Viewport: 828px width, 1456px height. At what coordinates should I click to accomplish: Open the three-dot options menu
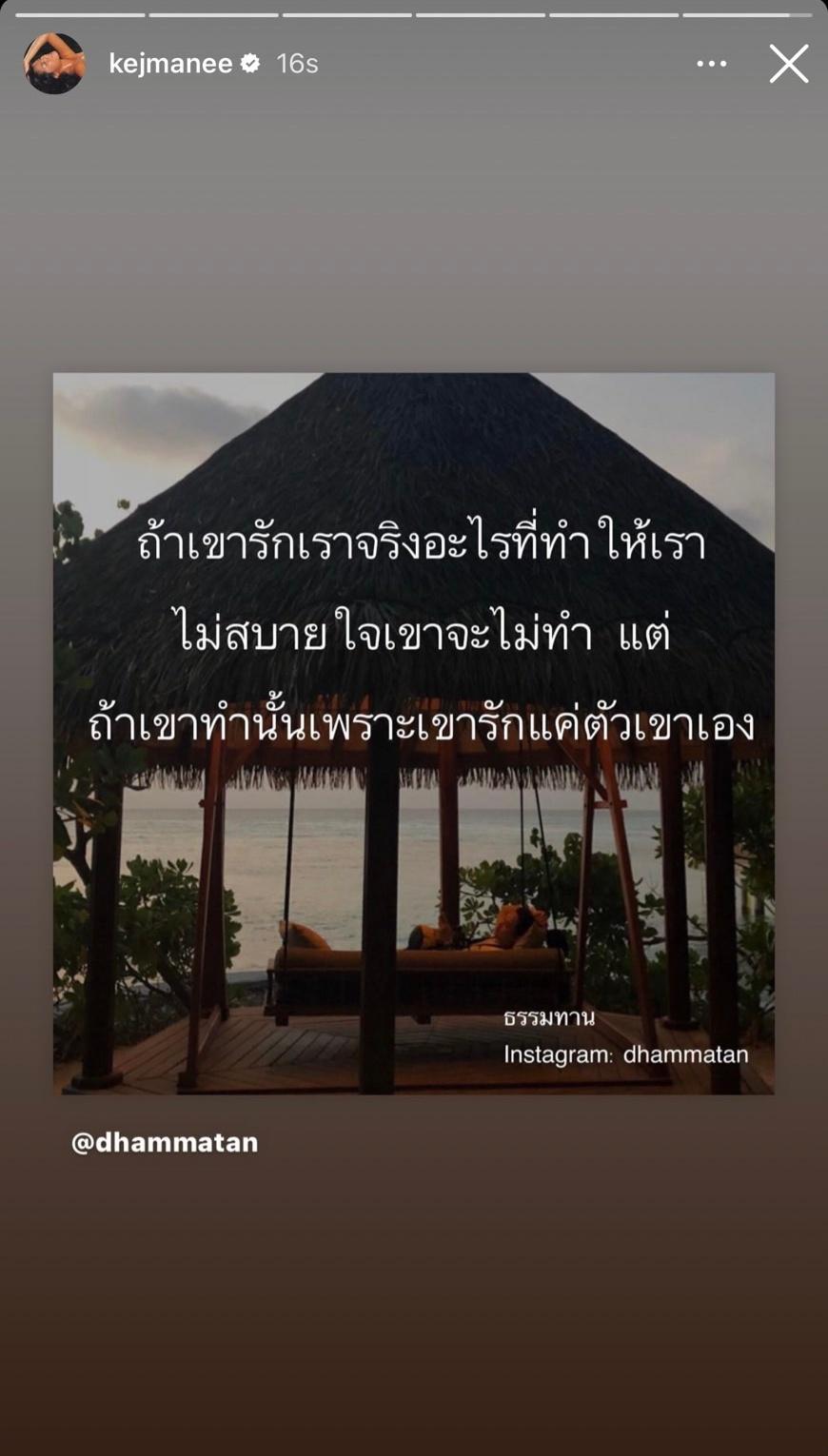click(x=711, y=64)
